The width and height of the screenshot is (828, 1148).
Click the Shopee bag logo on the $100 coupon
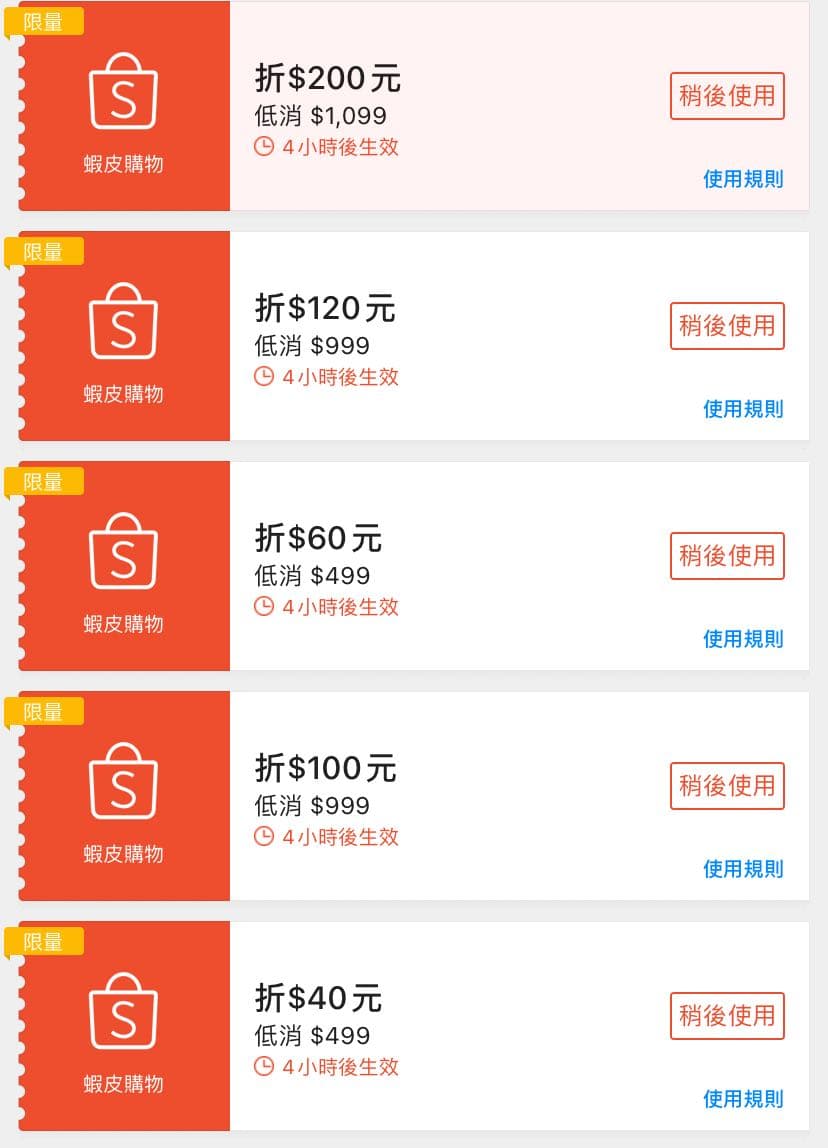[124, 780]
